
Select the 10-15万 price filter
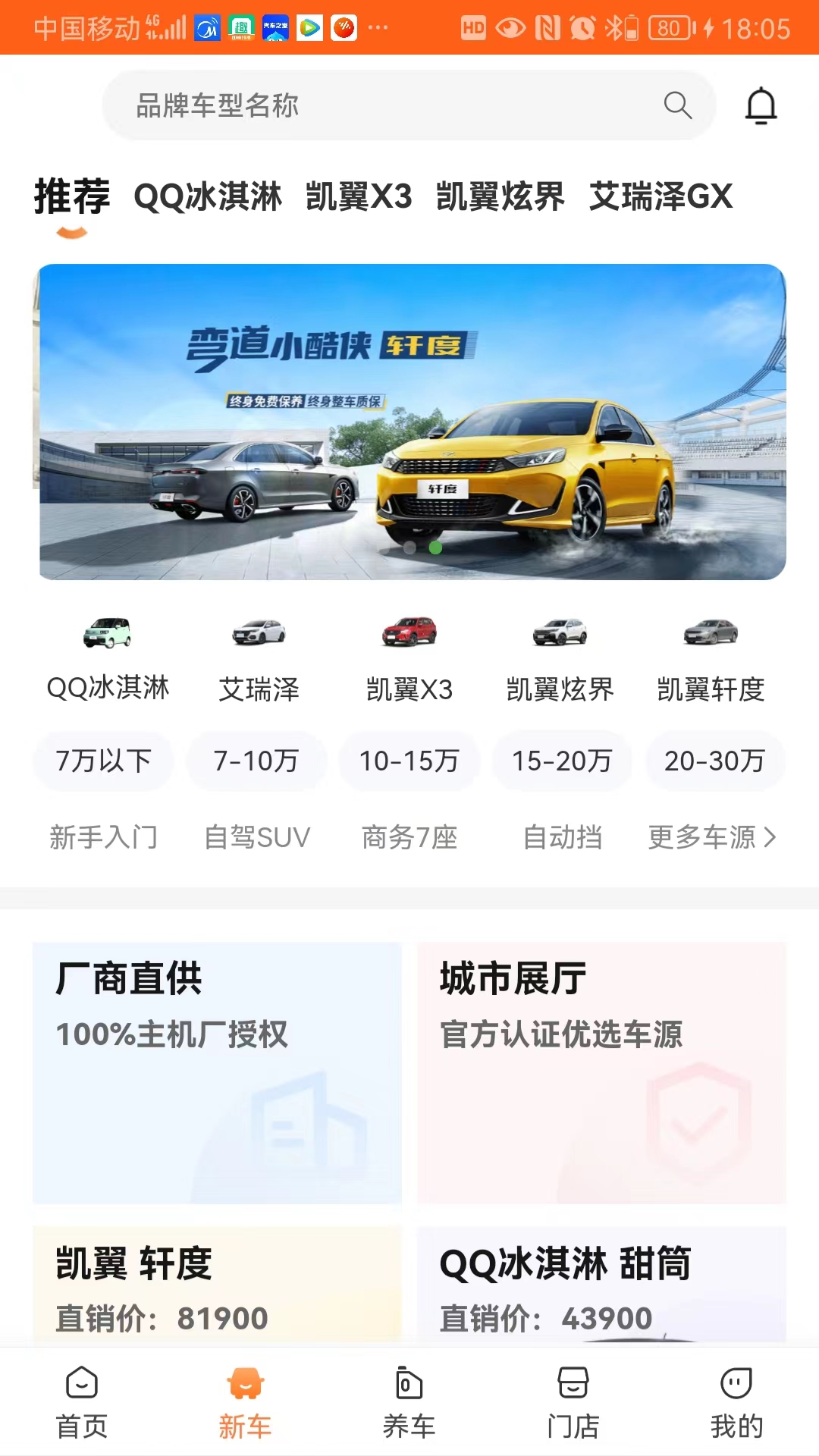408,761
